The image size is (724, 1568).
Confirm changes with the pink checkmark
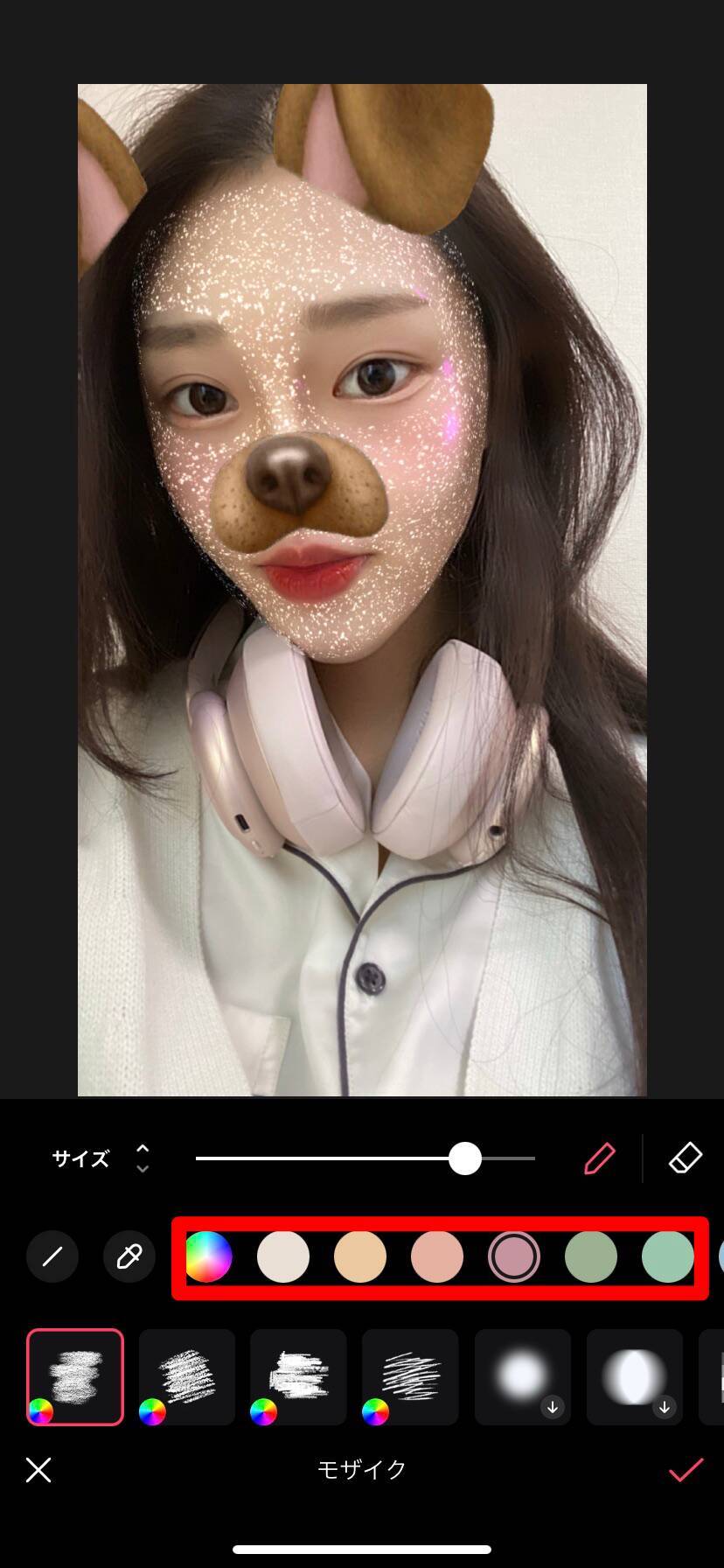(686, 1470)
